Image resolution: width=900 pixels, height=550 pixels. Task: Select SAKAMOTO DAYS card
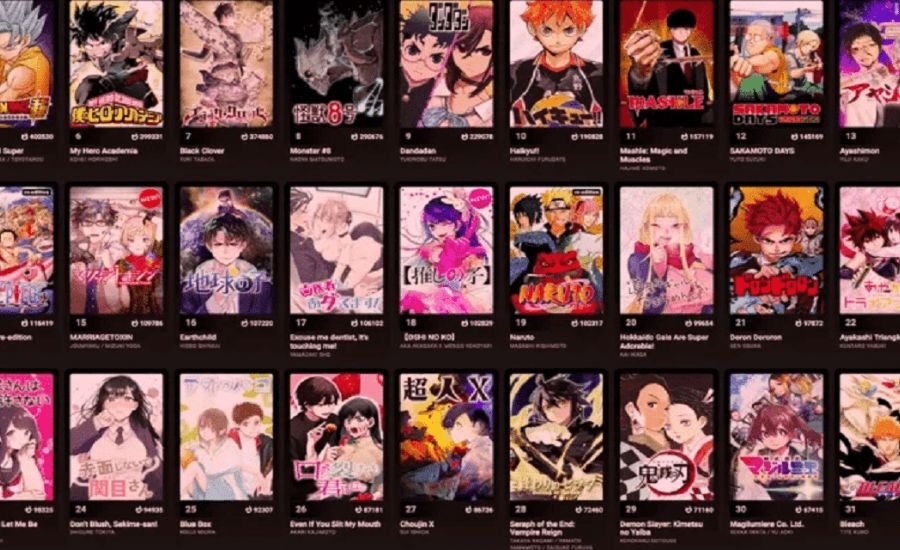coord(776,62)
